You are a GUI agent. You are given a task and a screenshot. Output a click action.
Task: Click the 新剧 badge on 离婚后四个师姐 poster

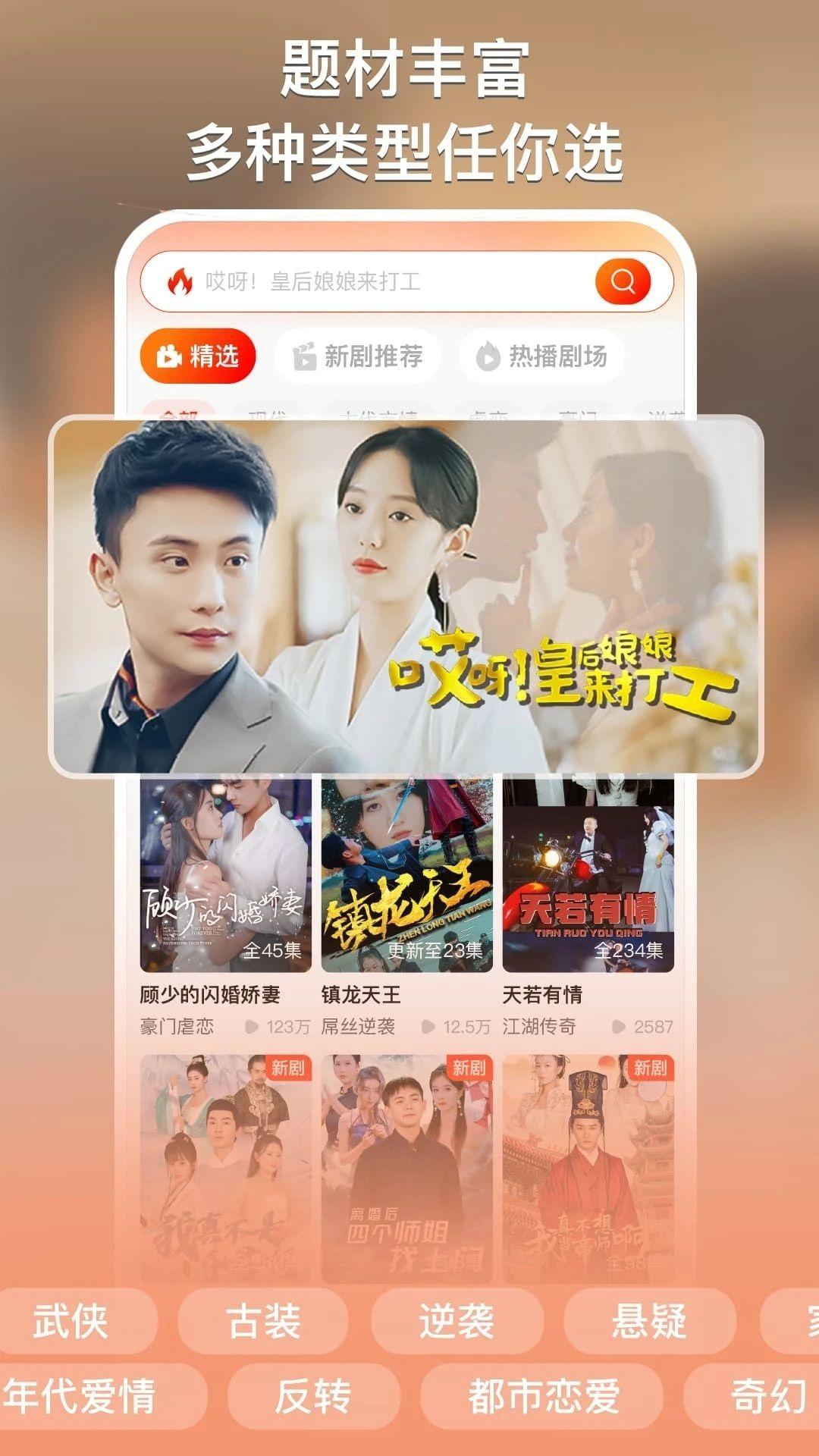[x=469, y=1068]
